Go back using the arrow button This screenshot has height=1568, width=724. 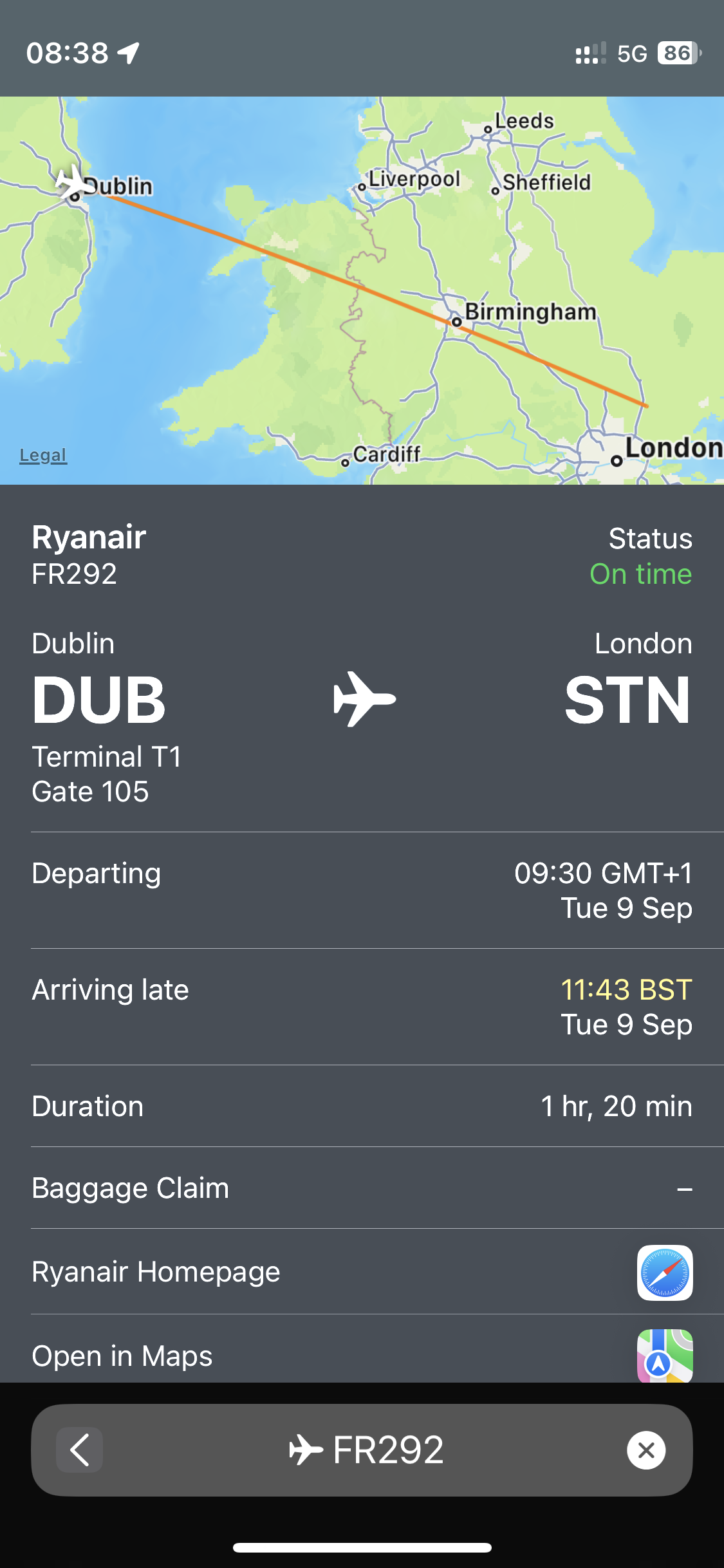tap(79, 1450)
